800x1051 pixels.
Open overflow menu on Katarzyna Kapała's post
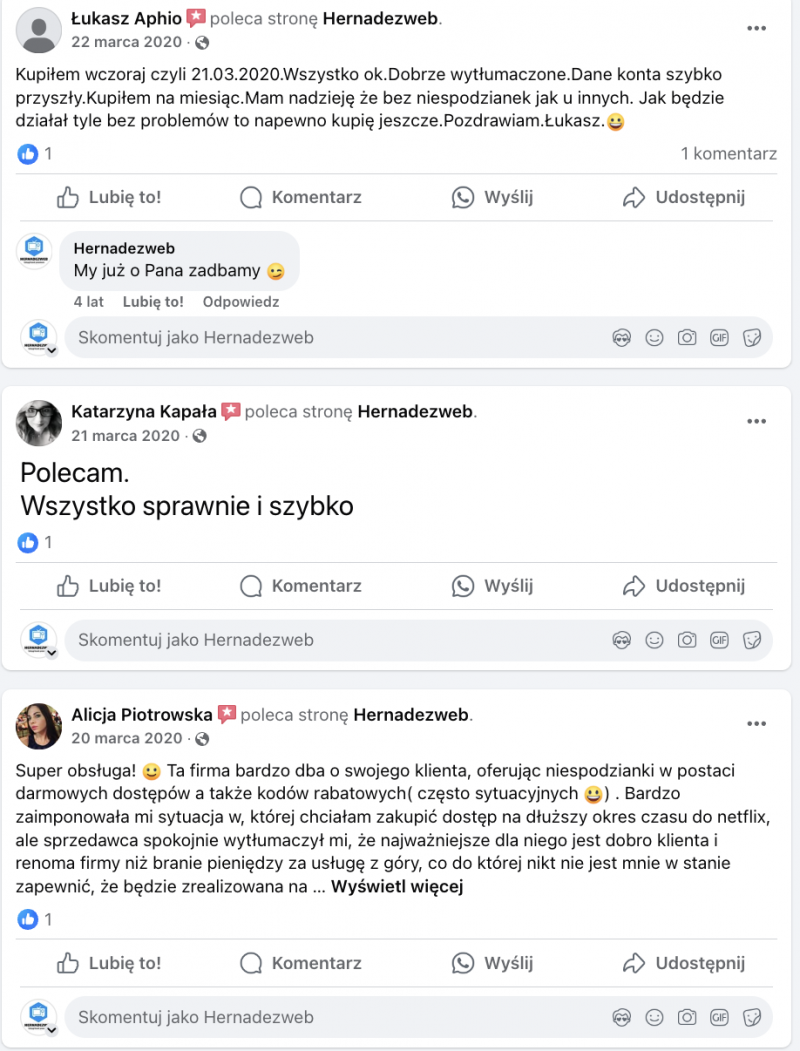click(757, 421)
